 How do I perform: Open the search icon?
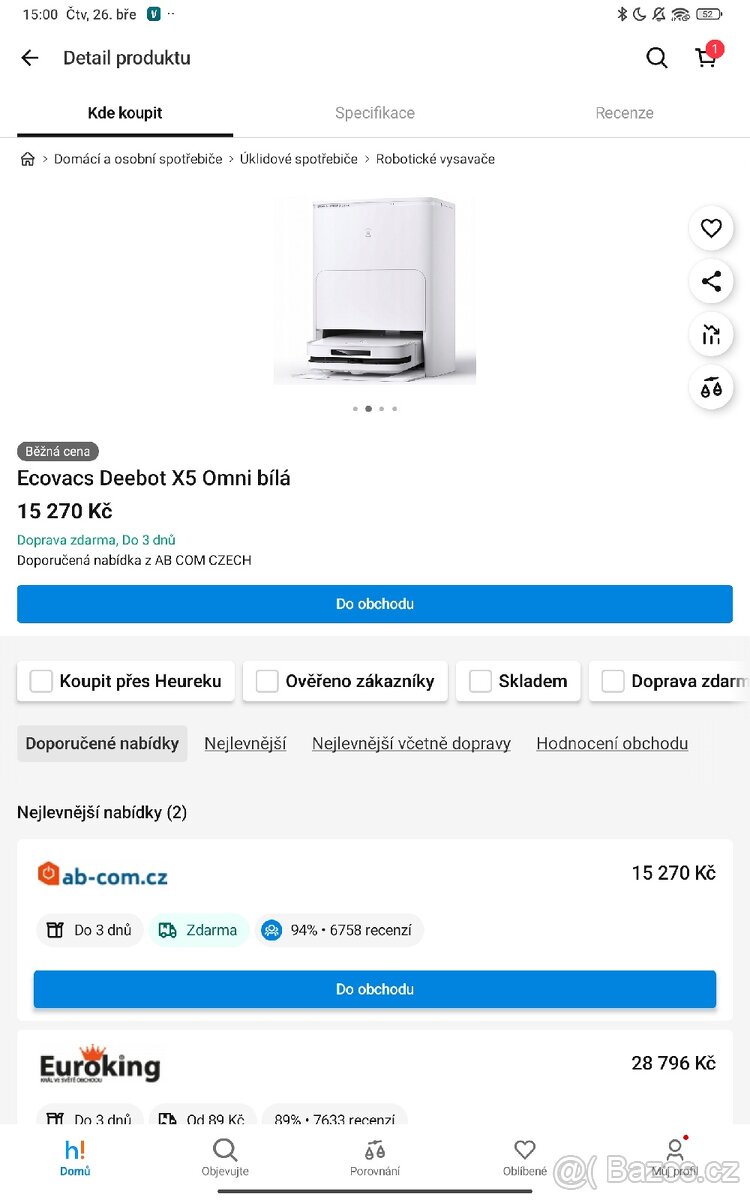657,58
